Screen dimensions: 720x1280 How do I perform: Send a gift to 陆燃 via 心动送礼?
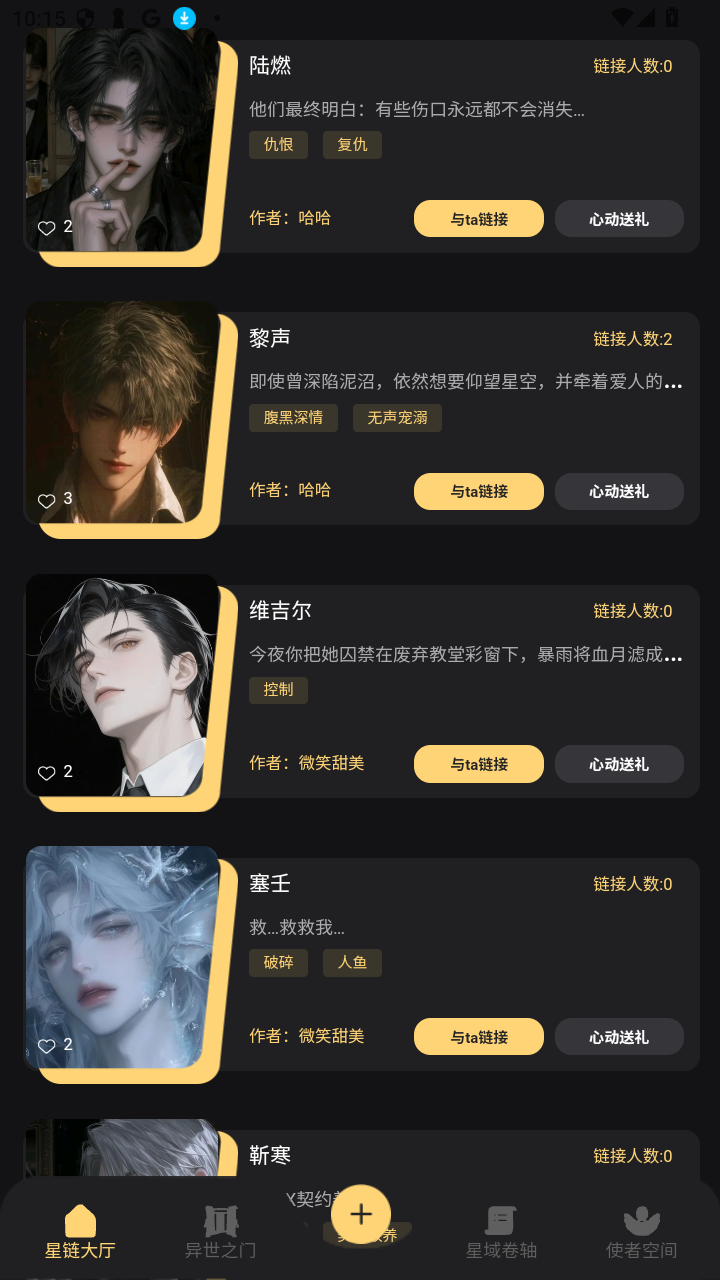pyautogui.click(x=619, y=219)
